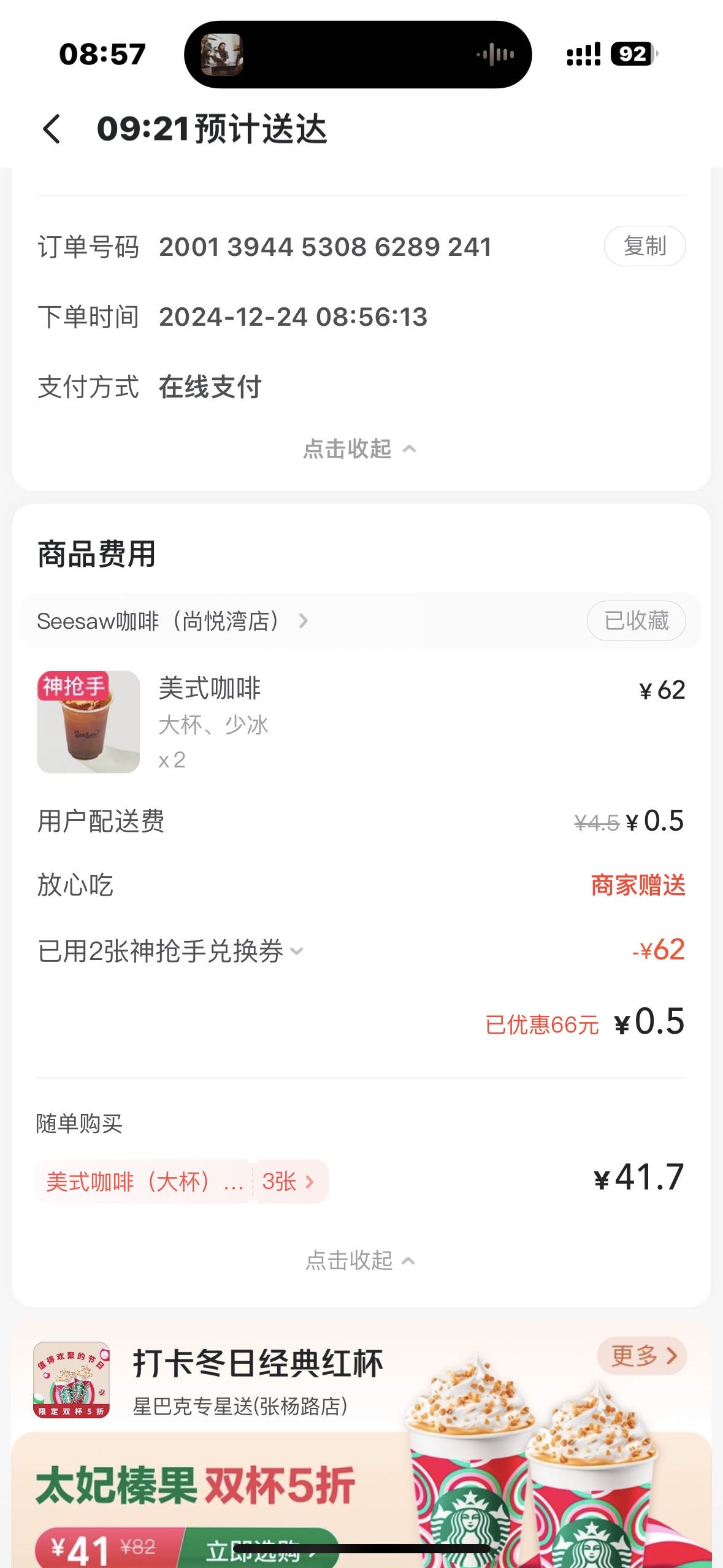Copy the order number with 复制
Image resolution: width=723 pixels, height=1568 pixels.
[x=645, y=246]
